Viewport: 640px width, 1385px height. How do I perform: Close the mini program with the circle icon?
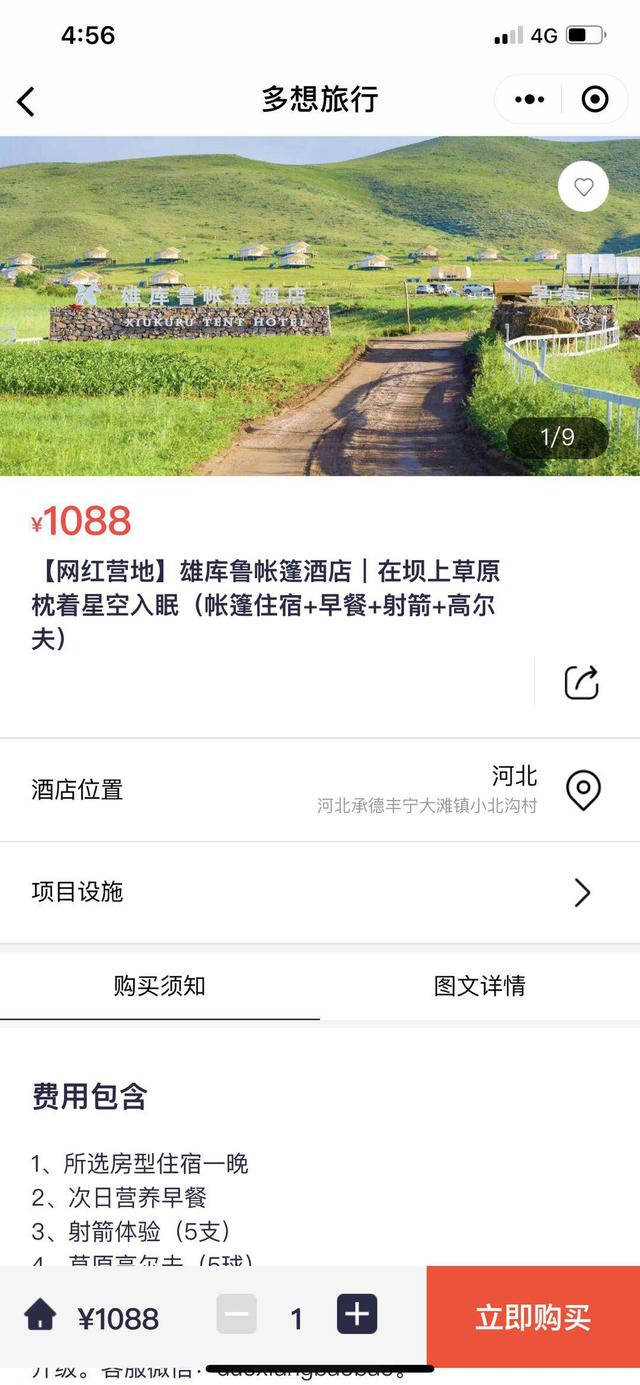[595, 99]
